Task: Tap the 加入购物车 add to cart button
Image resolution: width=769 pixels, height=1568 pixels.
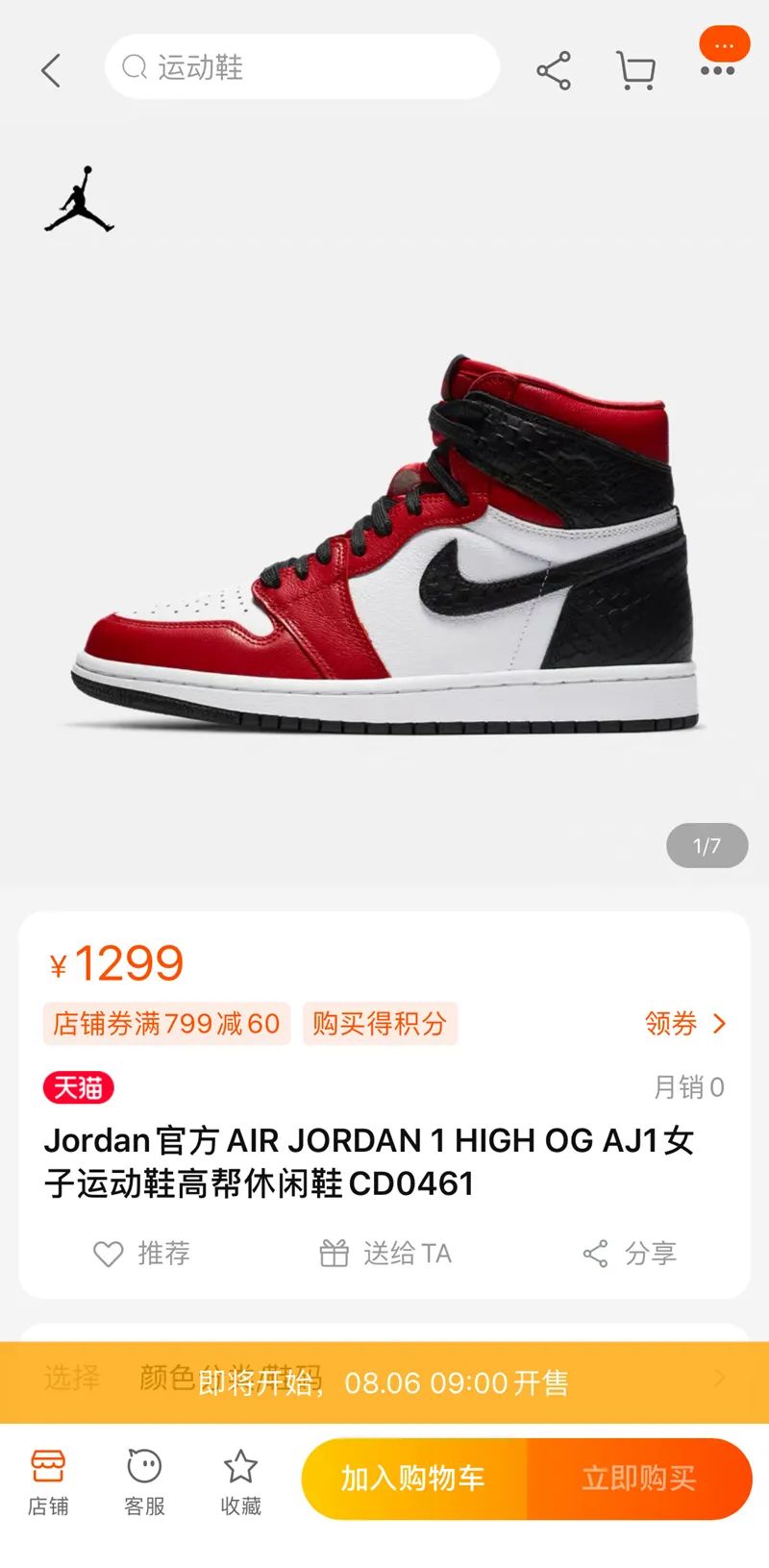Action: 413,1480
